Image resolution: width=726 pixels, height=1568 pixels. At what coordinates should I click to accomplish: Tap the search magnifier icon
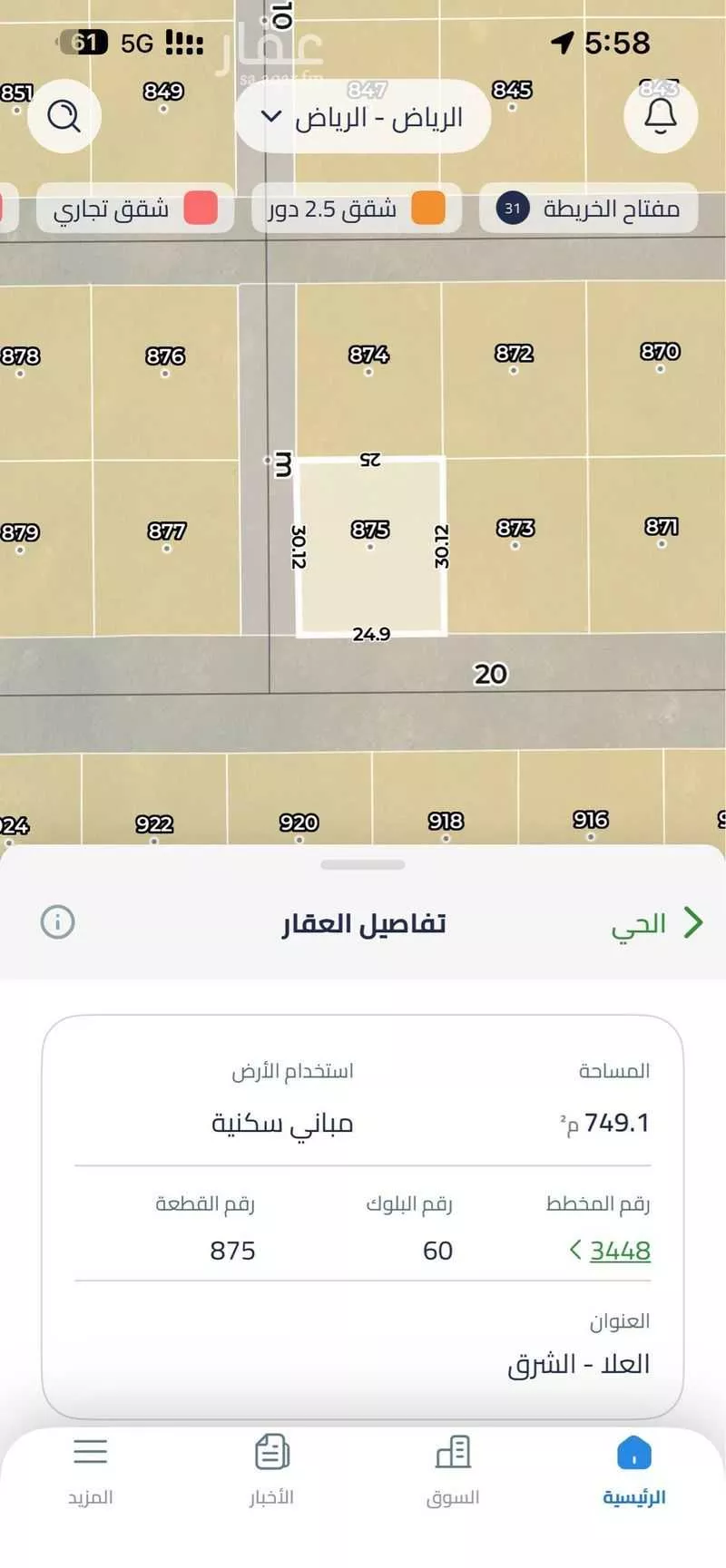[63, 116]
